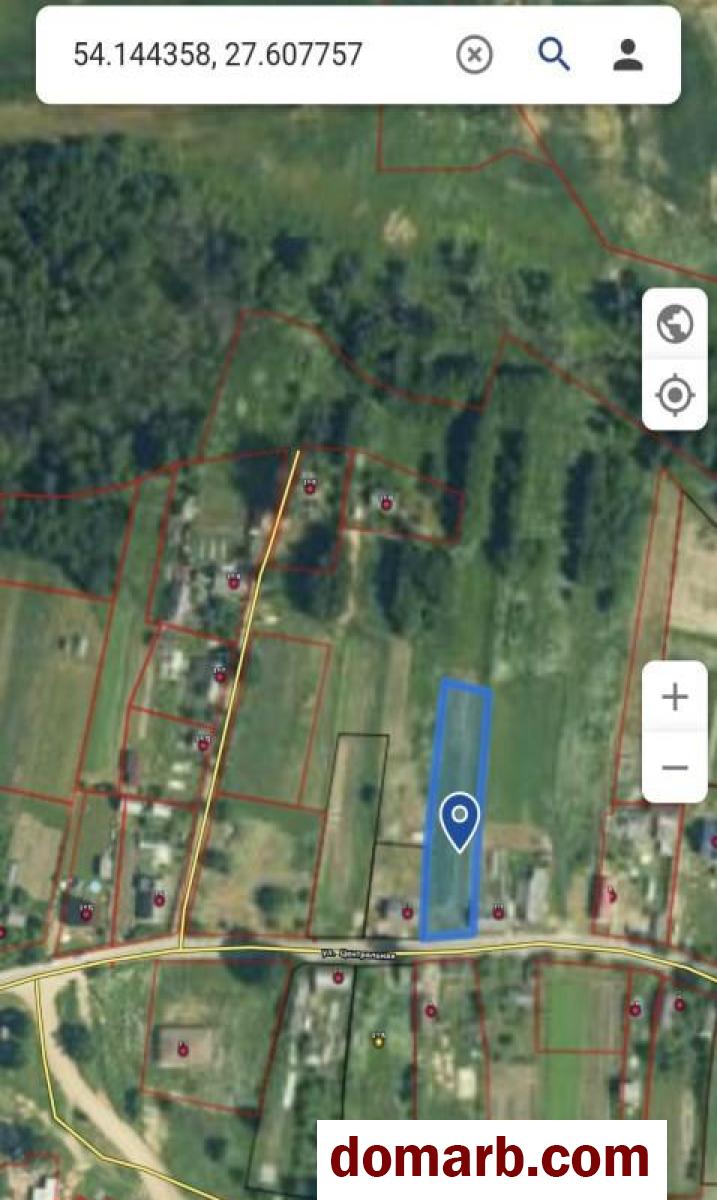The height and width of the screenshot is (1200, 717).
Task: Run search with magnifier icon
Action: [x=554, y=54]
